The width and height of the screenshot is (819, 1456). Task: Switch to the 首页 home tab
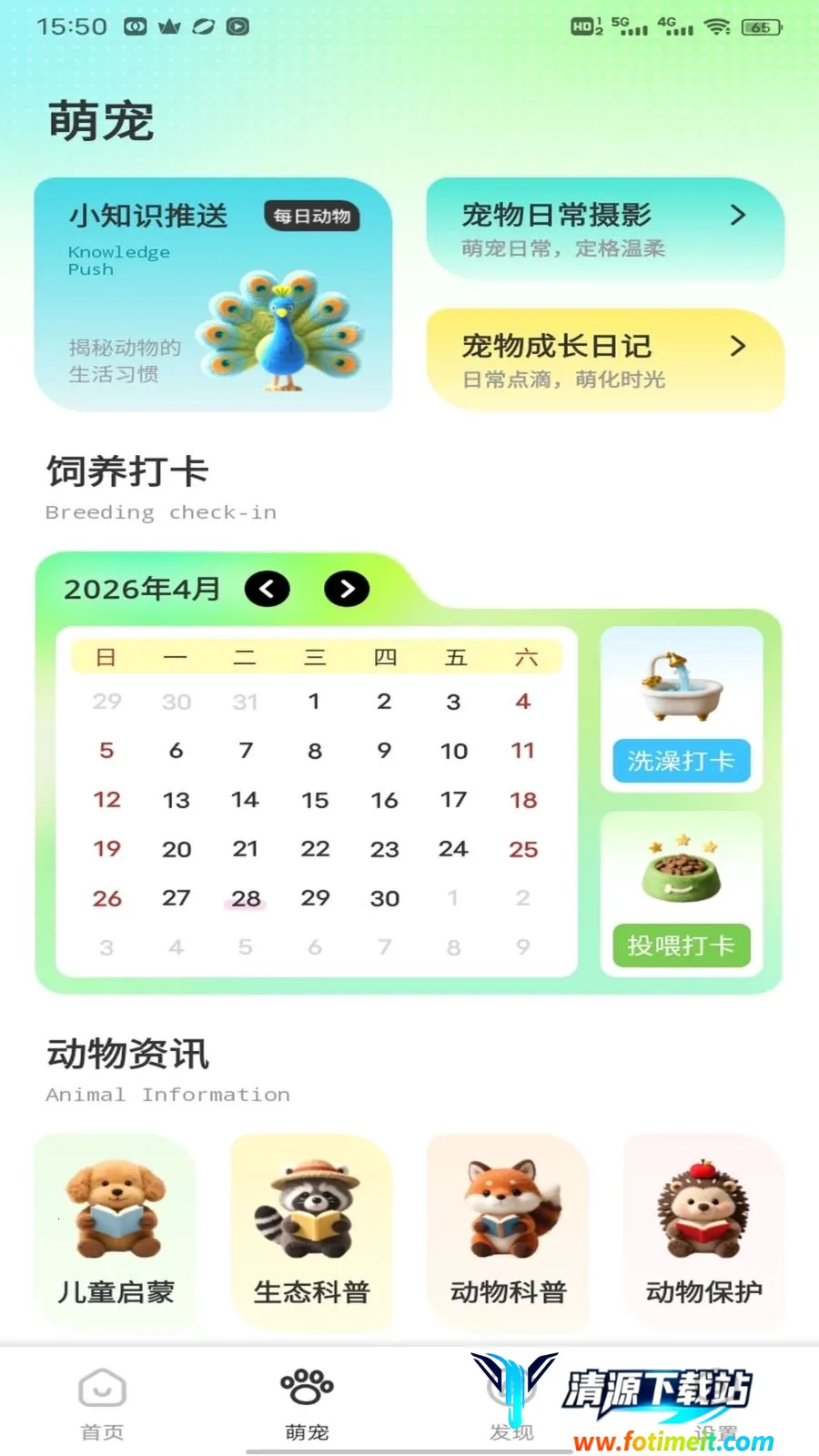pos(102,1404)
